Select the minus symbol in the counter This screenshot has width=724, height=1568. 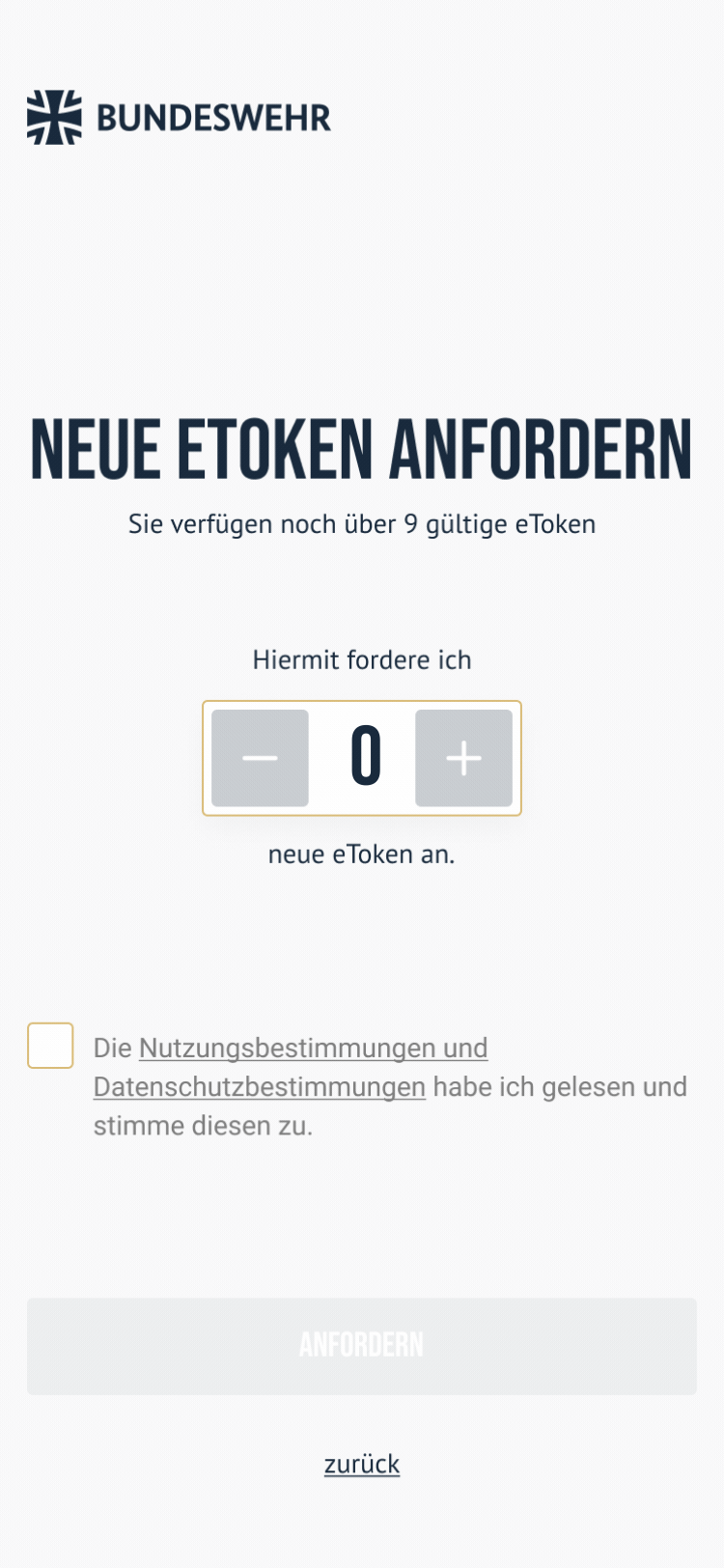[259, 758]
